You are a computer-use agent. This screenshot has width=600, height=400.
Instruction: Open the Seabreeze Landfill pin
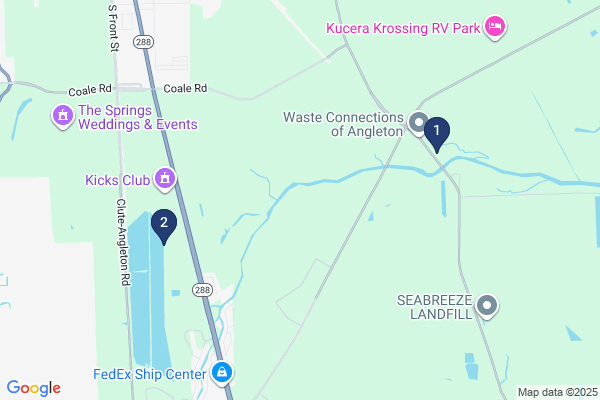pyautogui.click(x=487, y=305)
